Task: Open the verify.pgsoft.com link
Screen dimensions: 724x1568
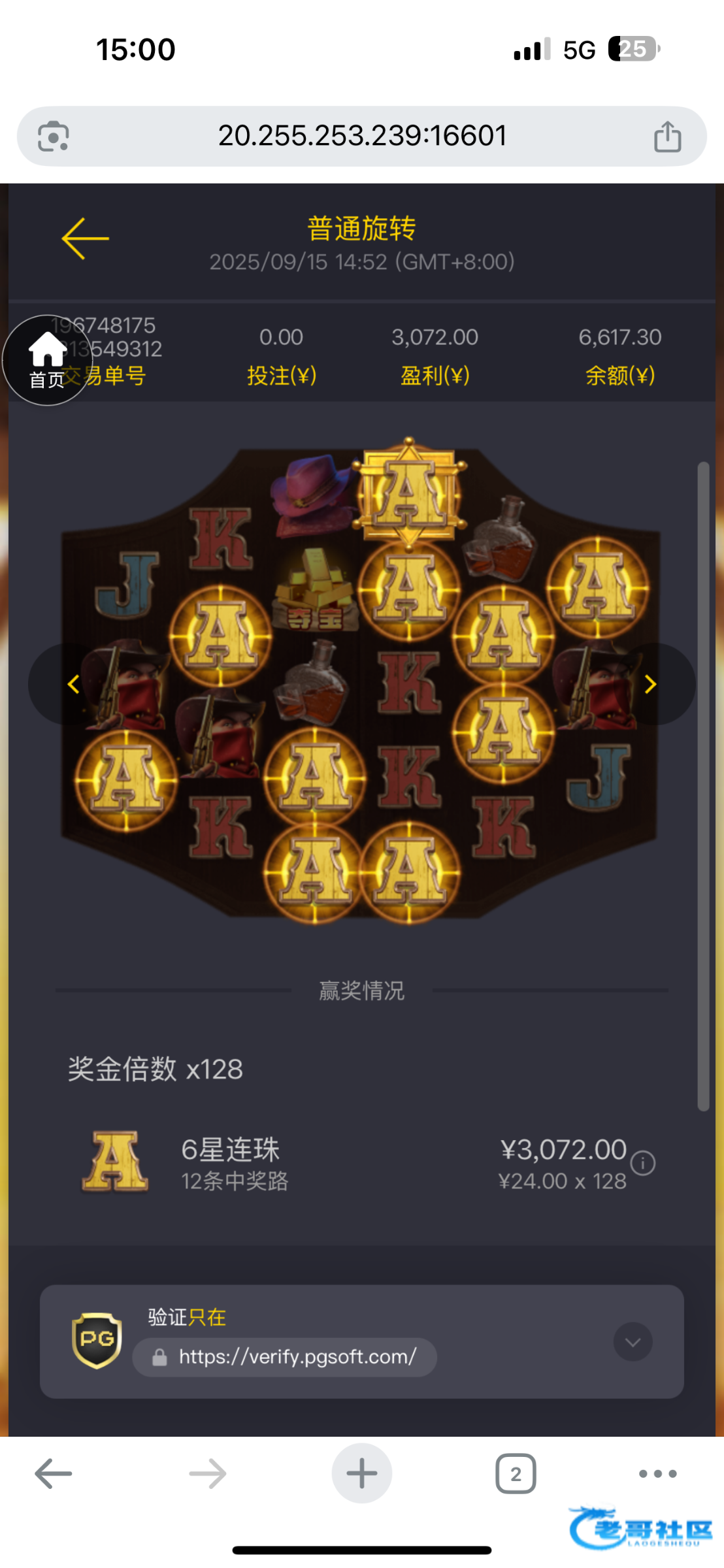Action: tap(297, 1357)
